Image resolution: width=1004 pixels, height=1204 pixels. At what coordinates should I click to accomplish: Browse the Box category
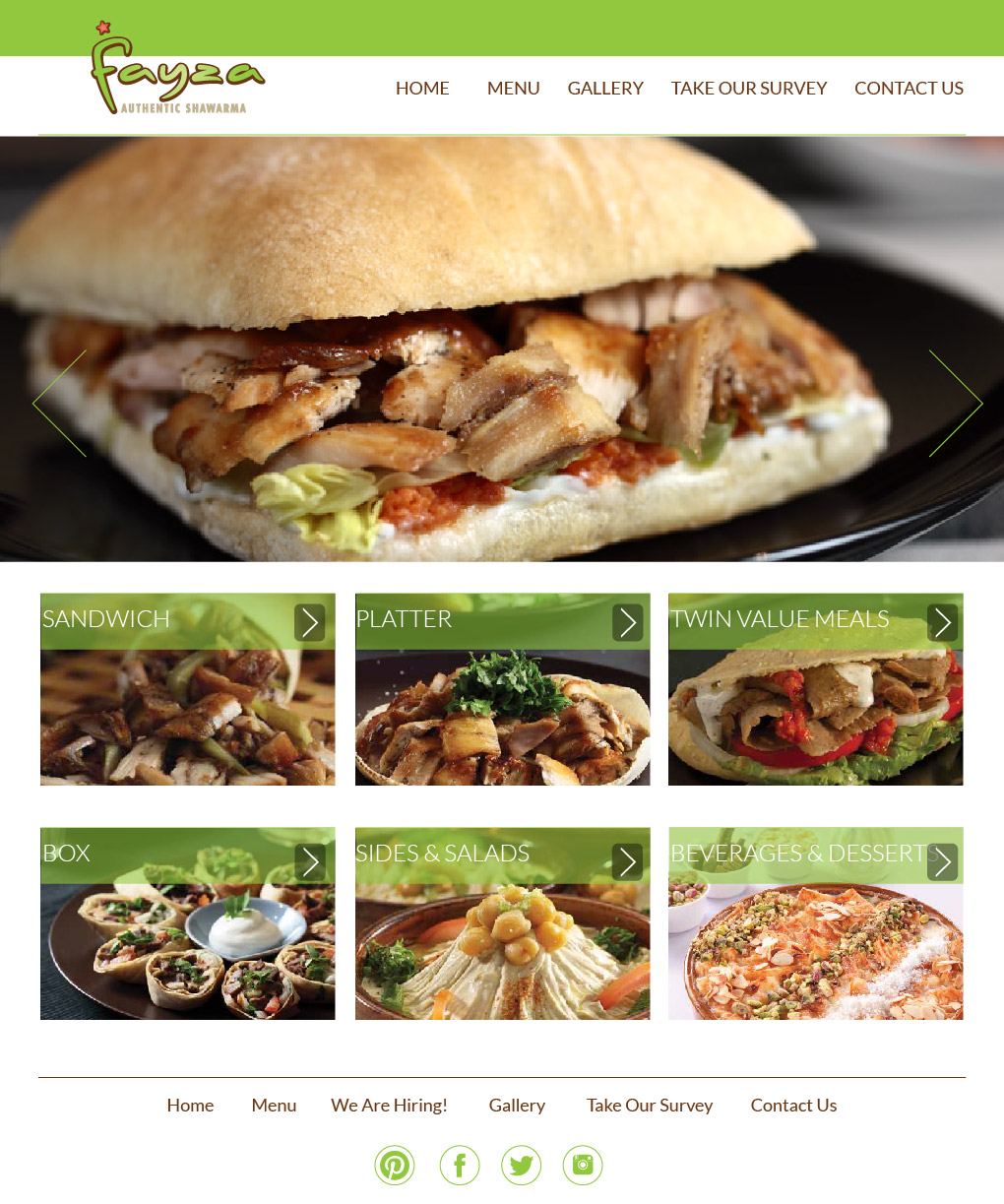[x=187, y=923]
